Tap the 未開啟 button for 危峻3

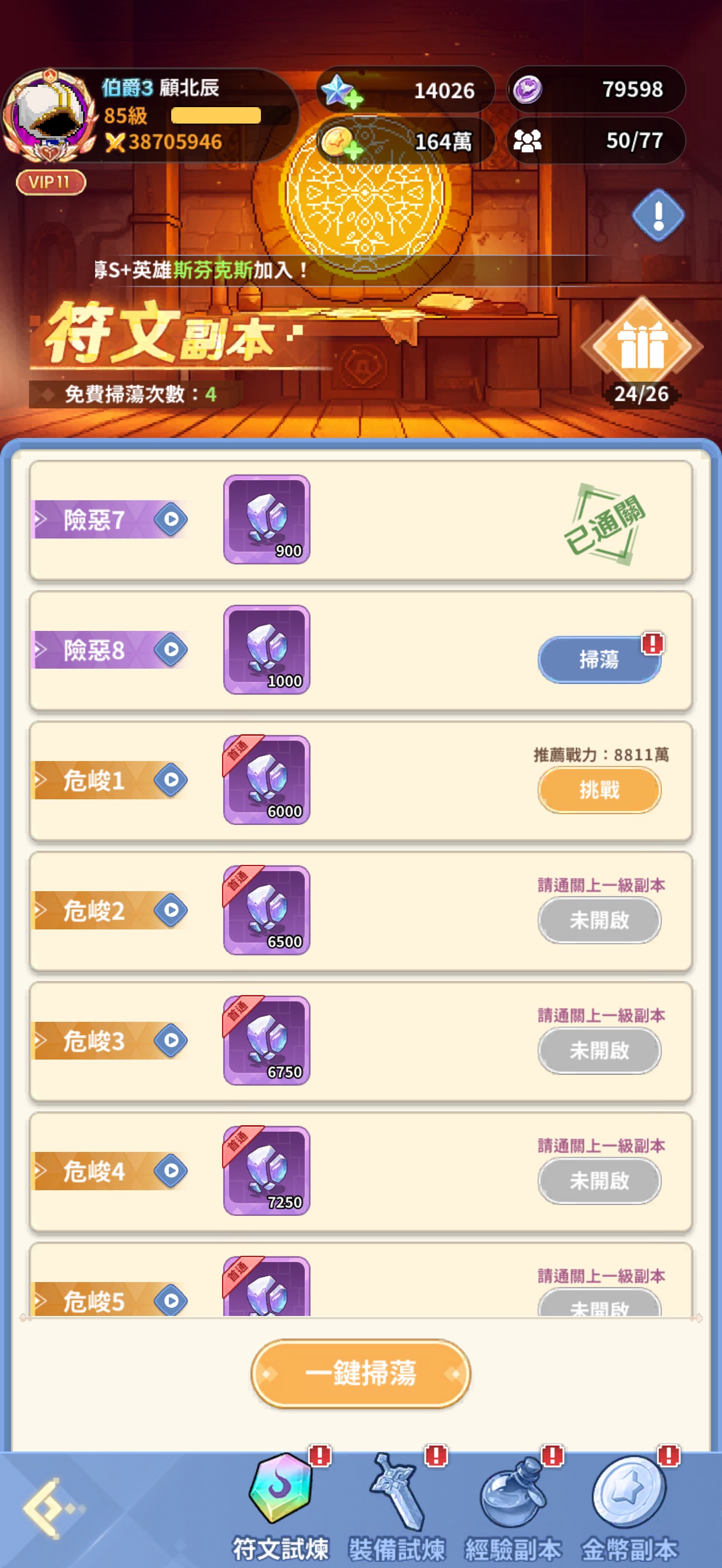pyautogui.click(x=599, y=1051)
